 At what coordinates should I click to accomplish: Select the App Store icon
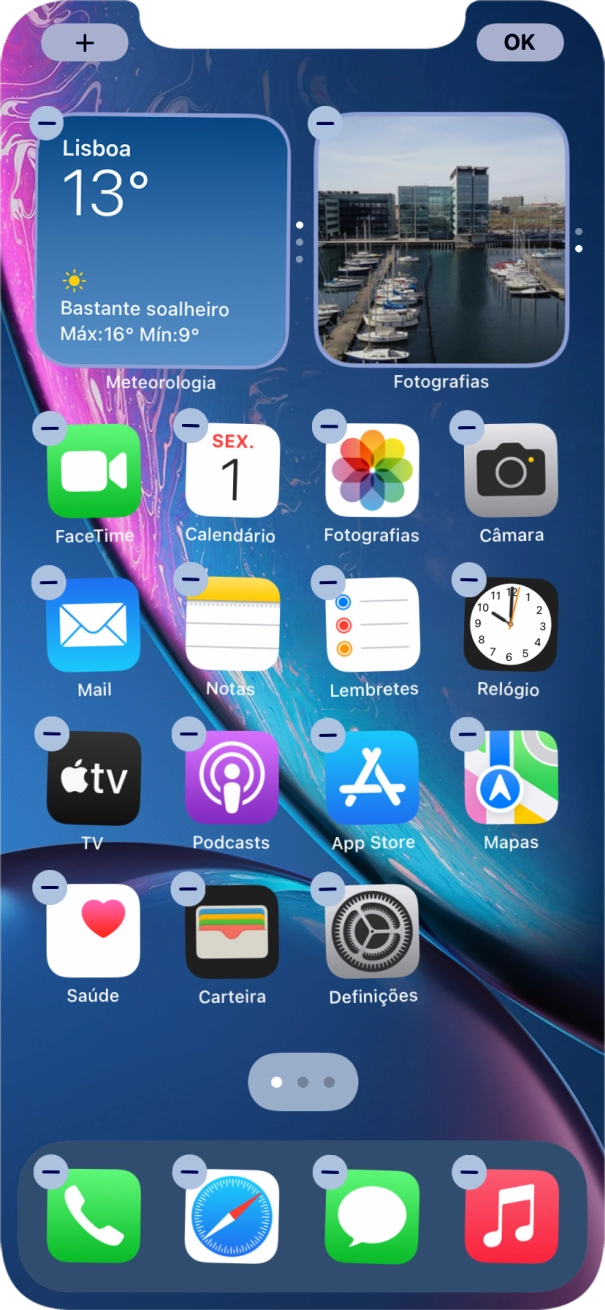click(x=372, y=779)
